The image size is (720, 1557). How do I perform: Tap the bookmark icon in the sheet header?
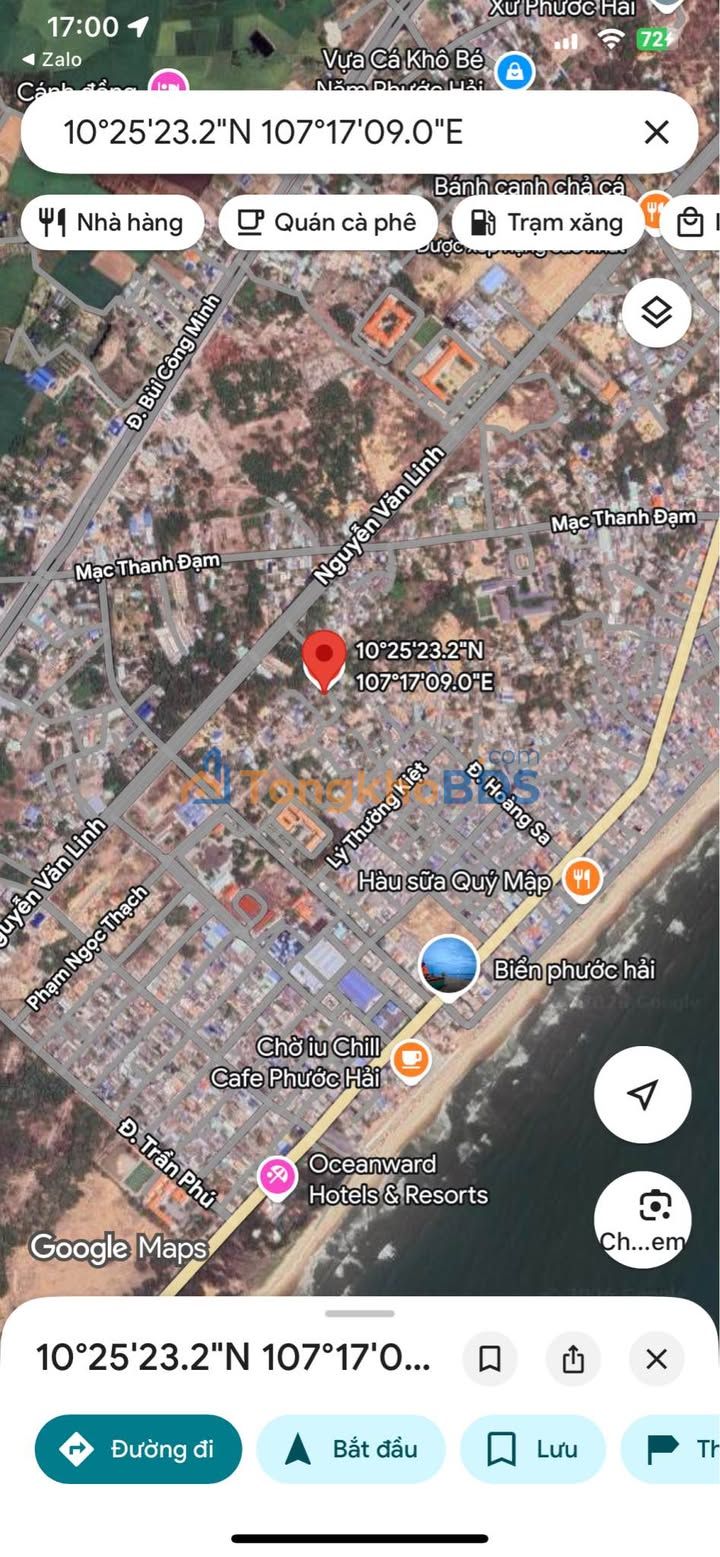click(490, 1359)
